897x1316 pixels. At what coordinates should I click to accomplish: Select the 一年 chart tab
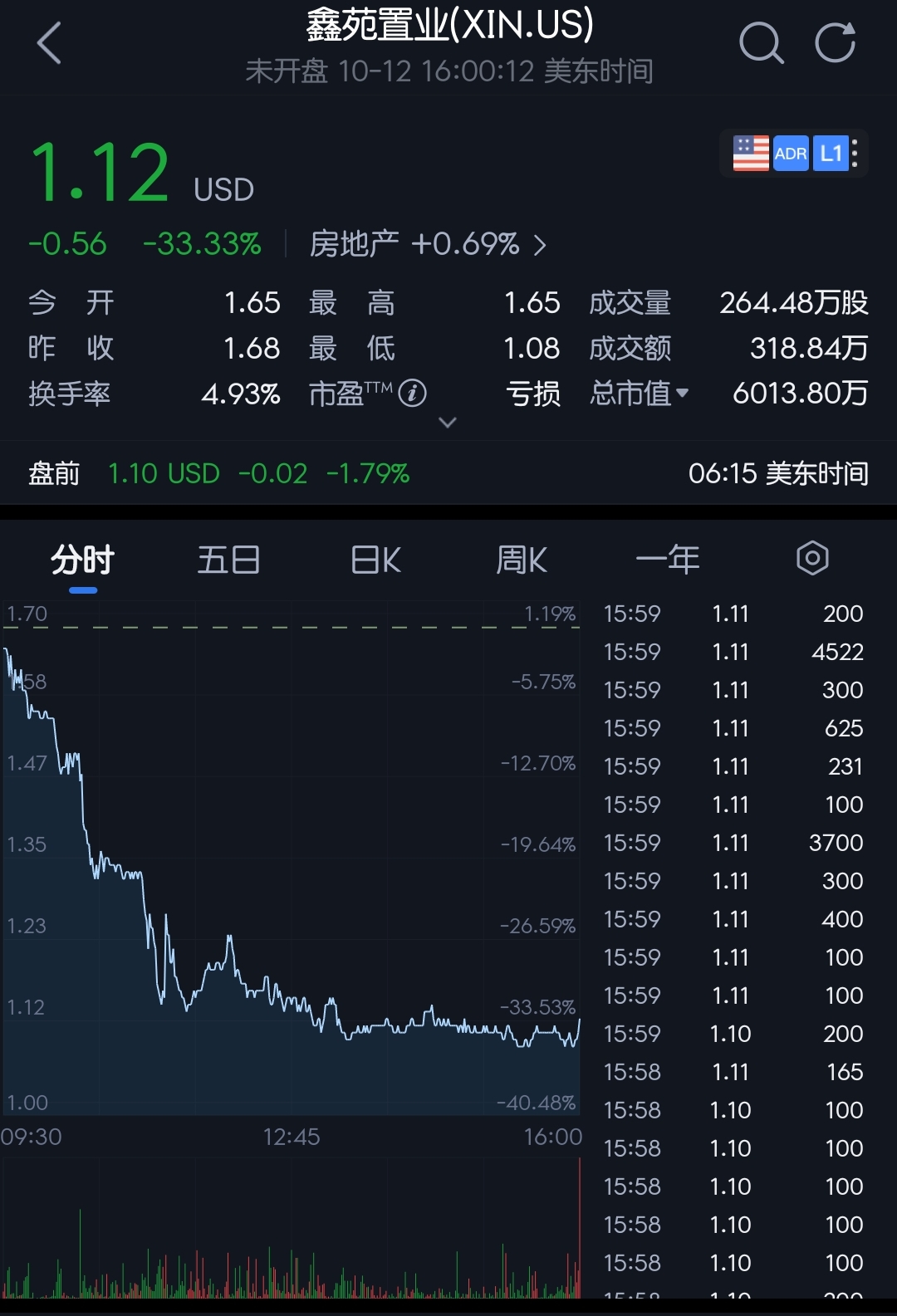(668, 560)
